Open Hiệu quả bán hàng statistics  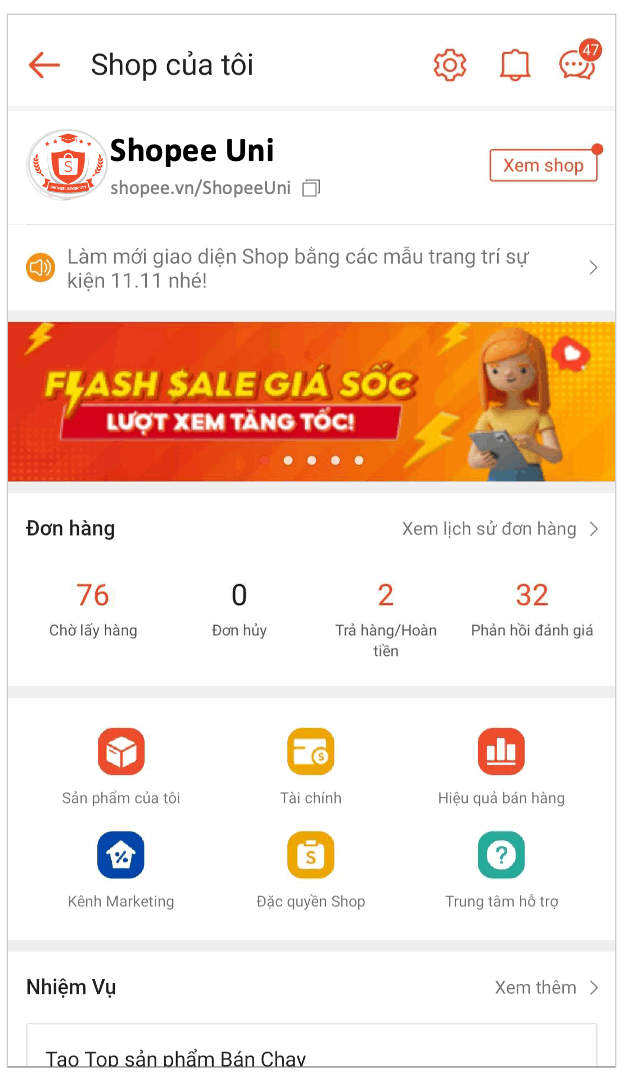[501, 766]
